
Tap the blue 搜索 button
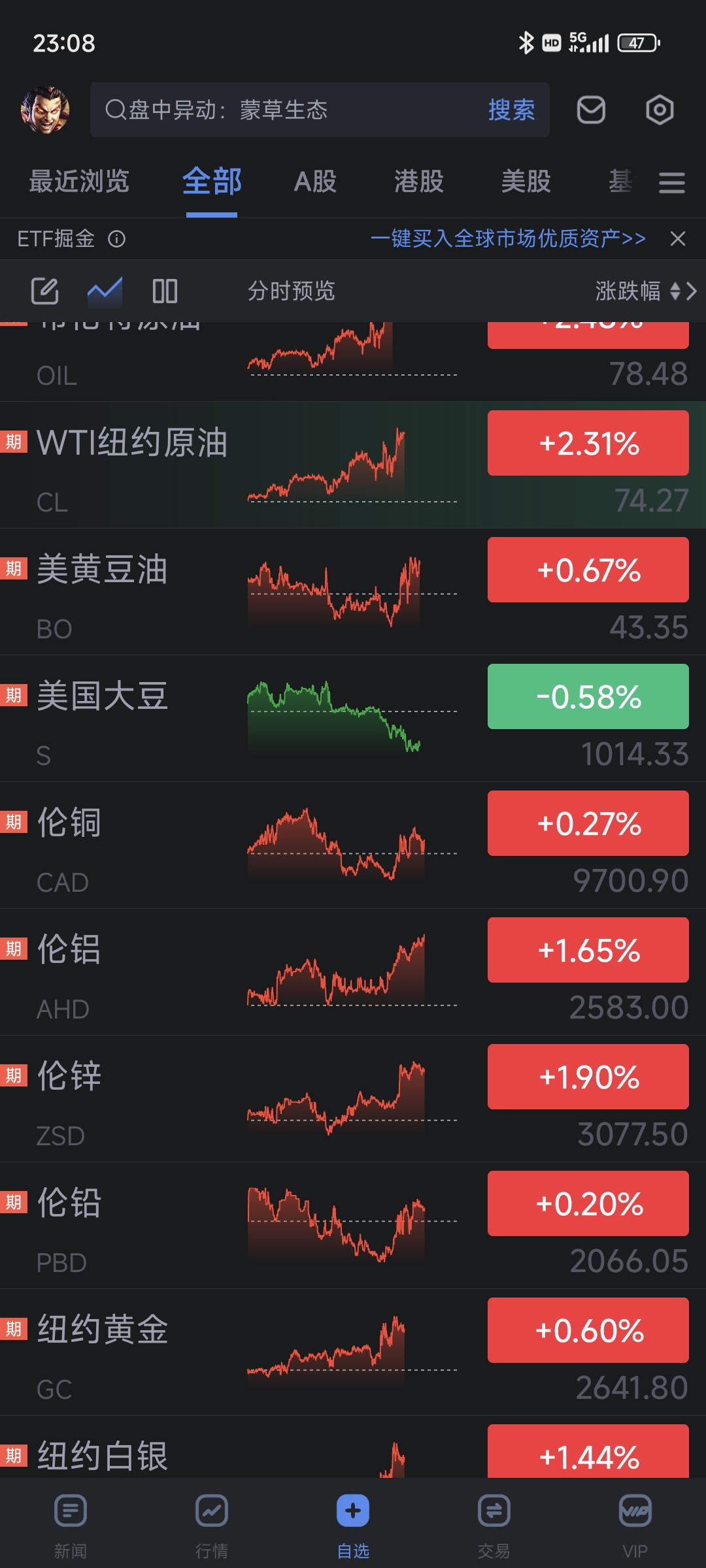pos(511,110)
